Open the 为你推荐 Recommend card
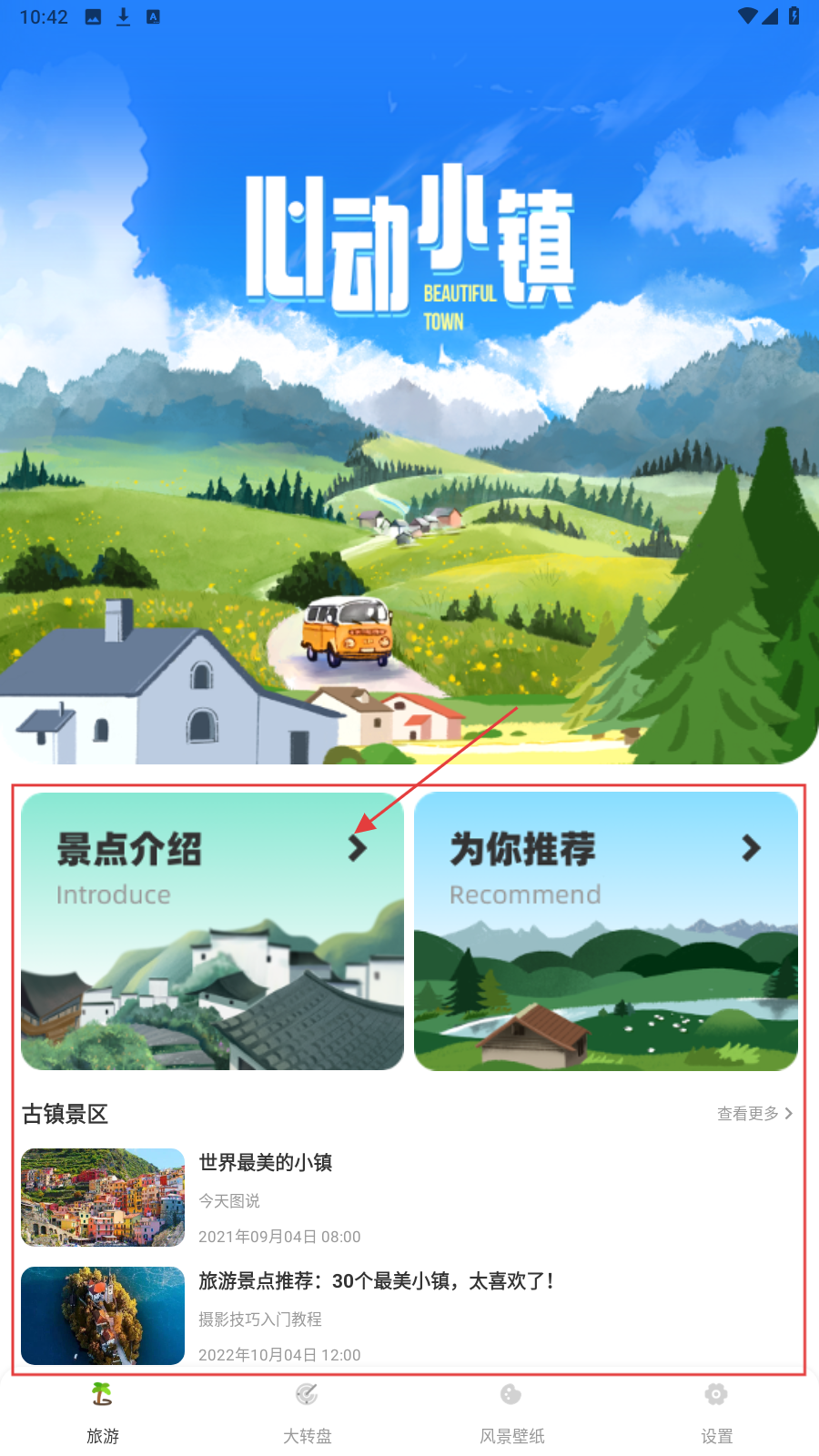The width and height of the screenshot is (819, 1456). 606,931
